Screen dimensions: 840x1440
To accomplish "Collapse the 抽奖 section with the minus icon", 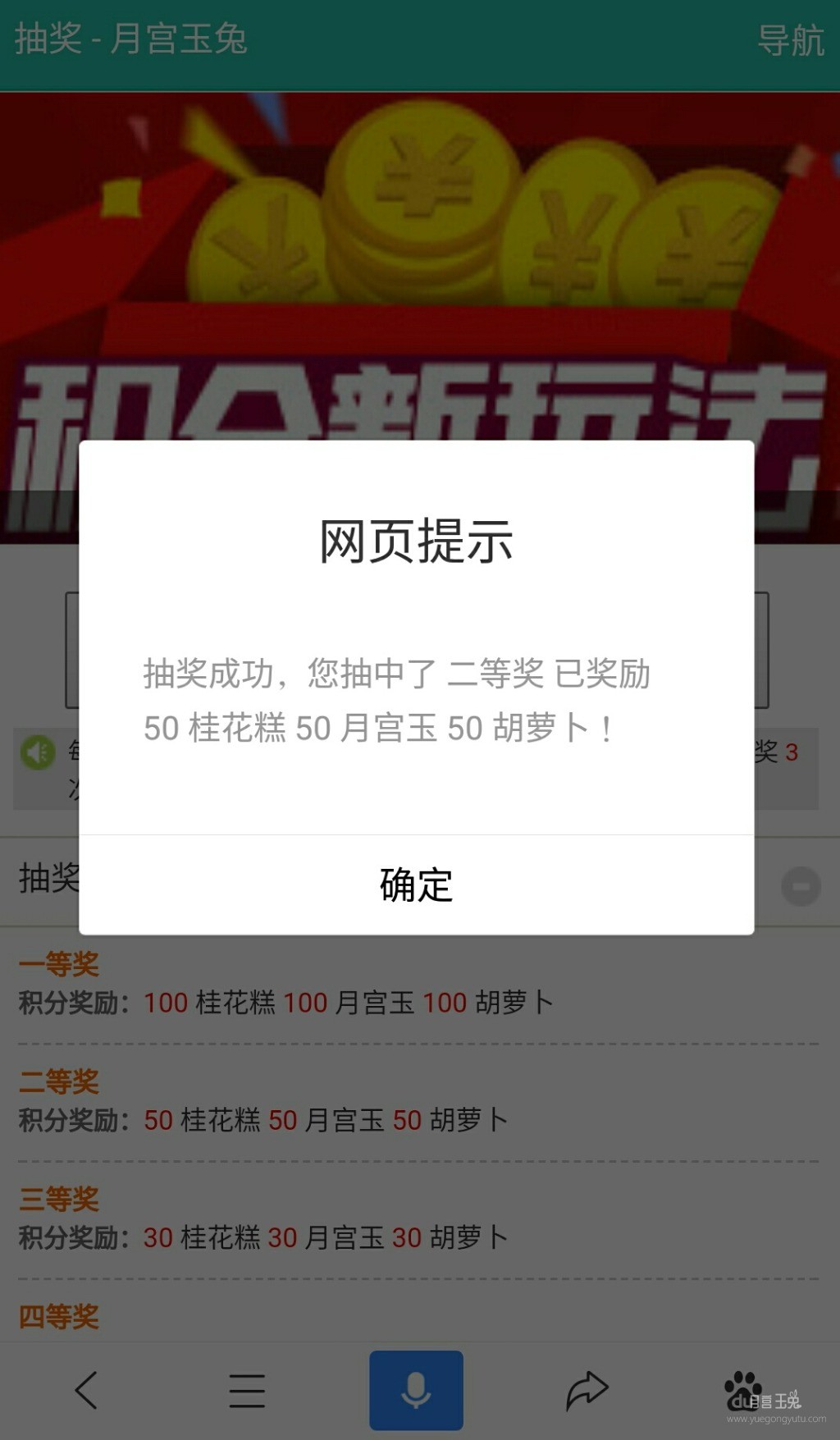I will coord(801,886).
